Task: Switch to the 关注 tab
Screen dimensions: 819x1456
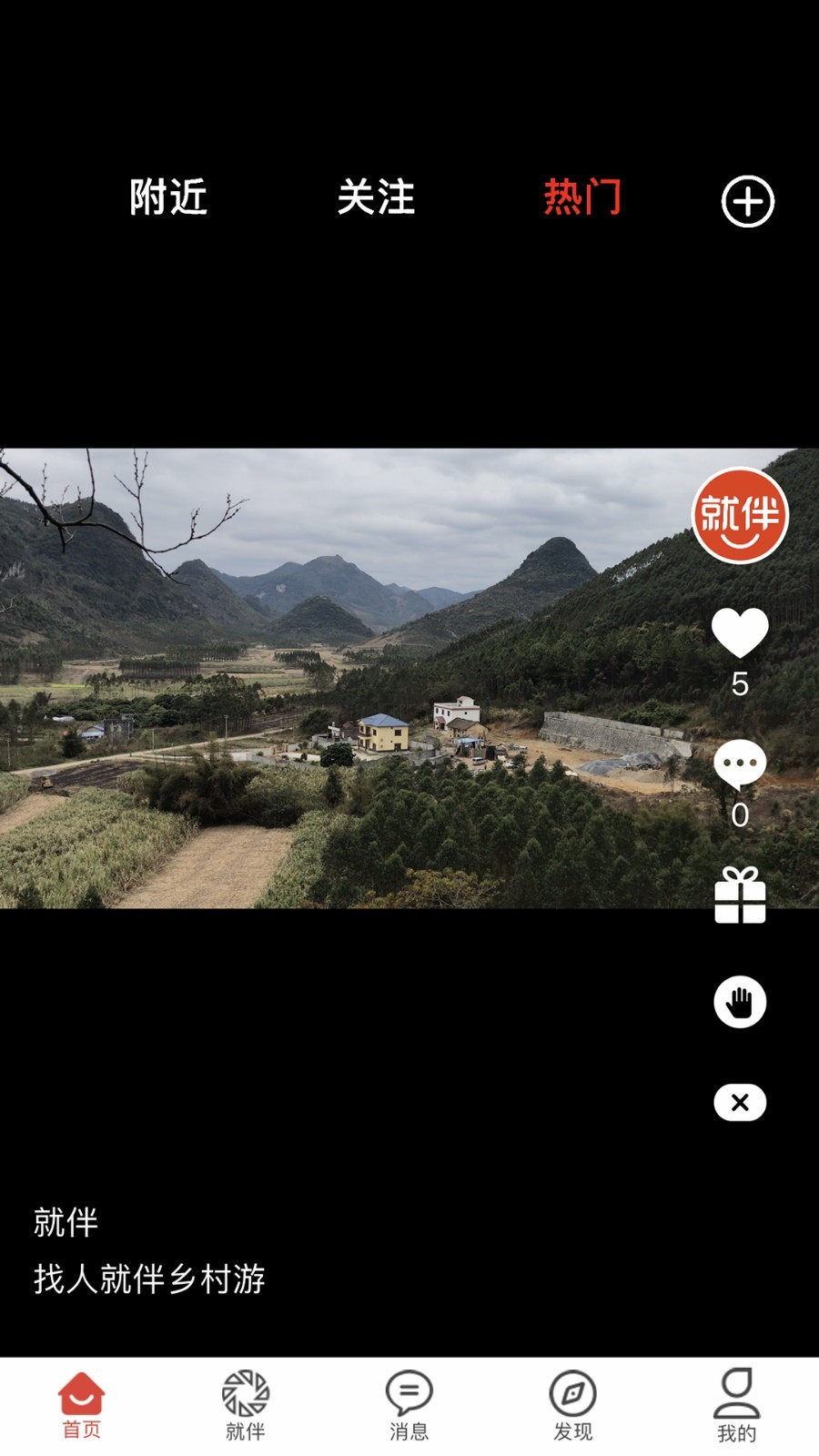Action: pyautogui.click(x=377, y=197)
